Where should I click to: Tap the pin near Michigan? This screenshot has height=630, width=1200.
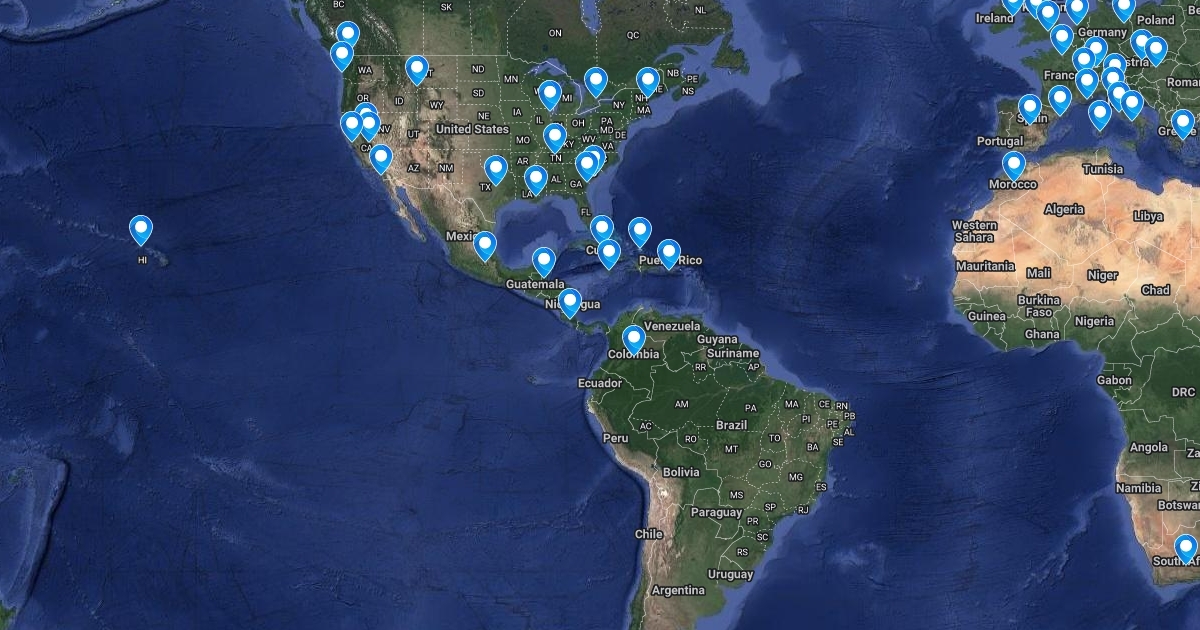coord(549,94)
